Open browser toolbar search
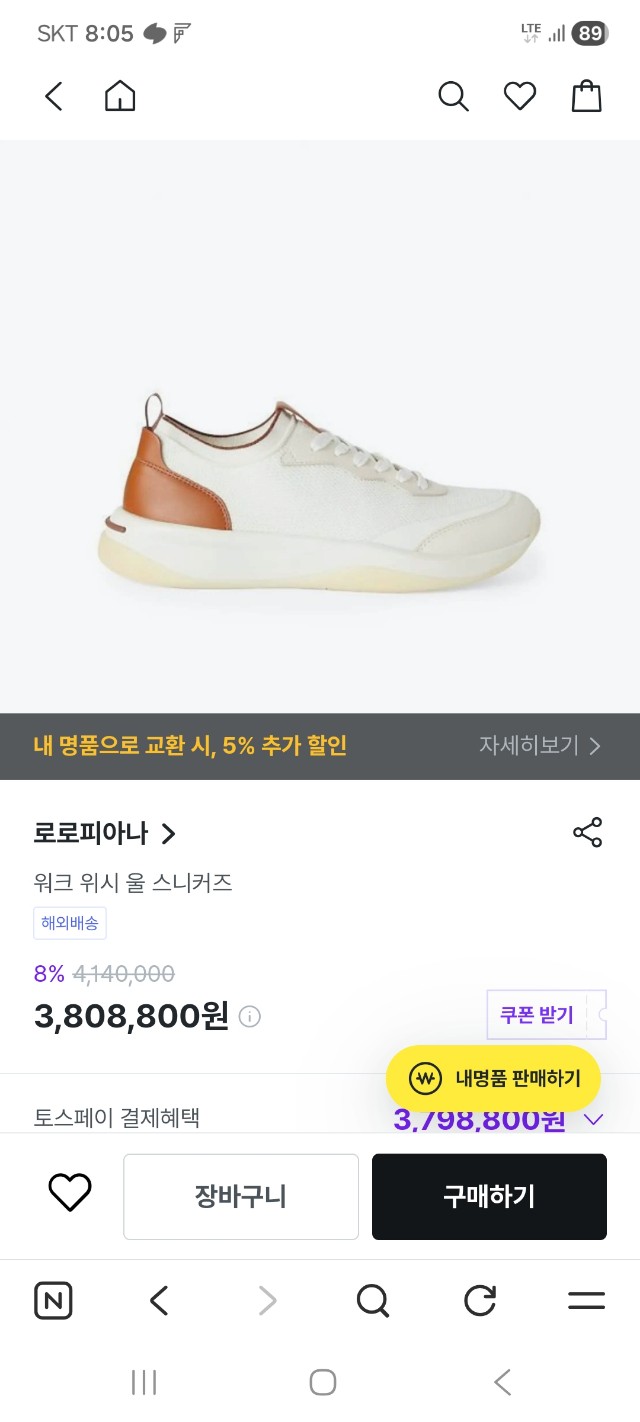This screenshot has width=640, height=1422. pyautogui.click(x=372, y=1301)
